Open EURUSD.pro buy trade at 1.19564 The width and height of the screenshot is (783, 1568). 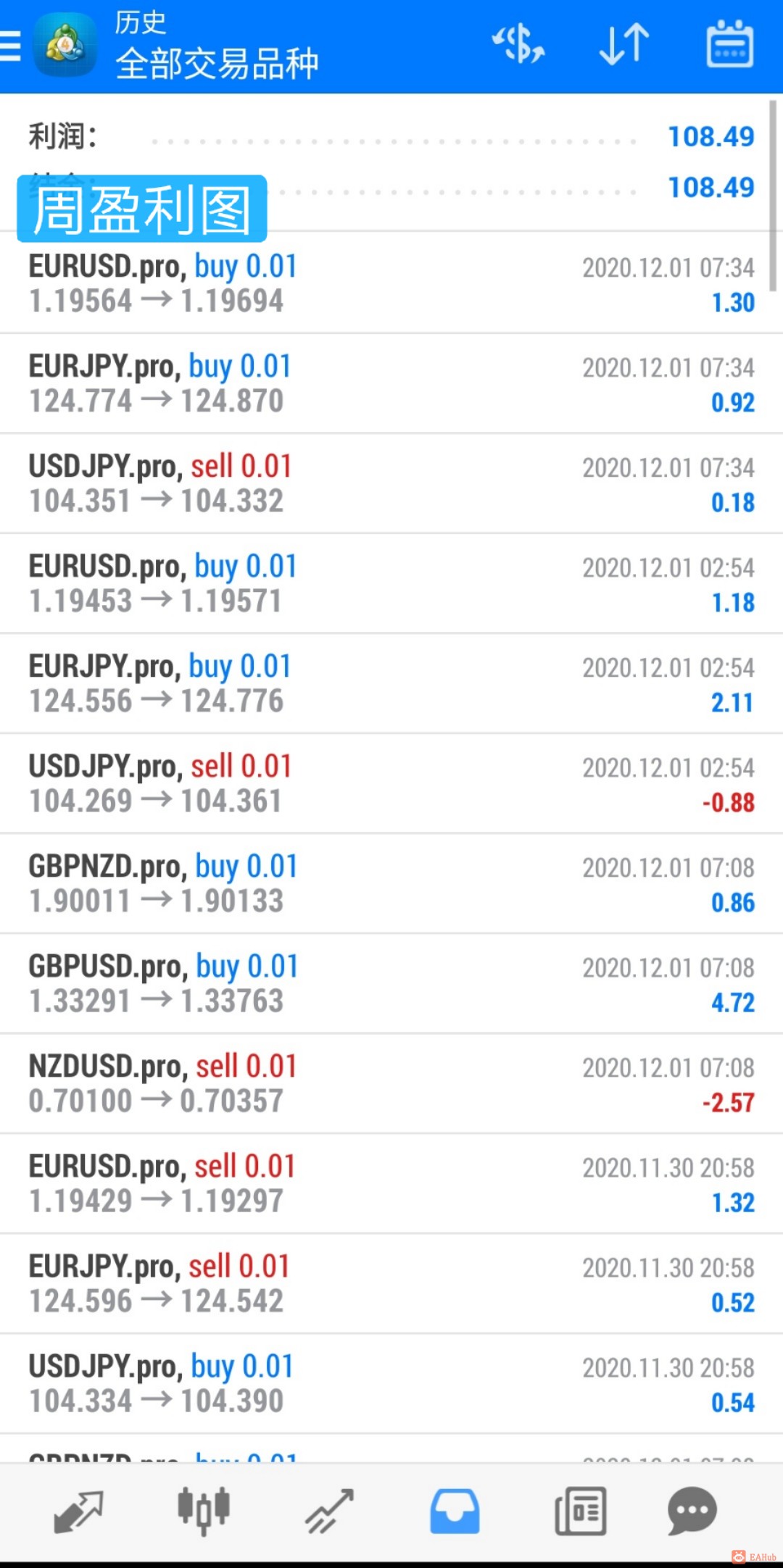(x=391, y=284)
